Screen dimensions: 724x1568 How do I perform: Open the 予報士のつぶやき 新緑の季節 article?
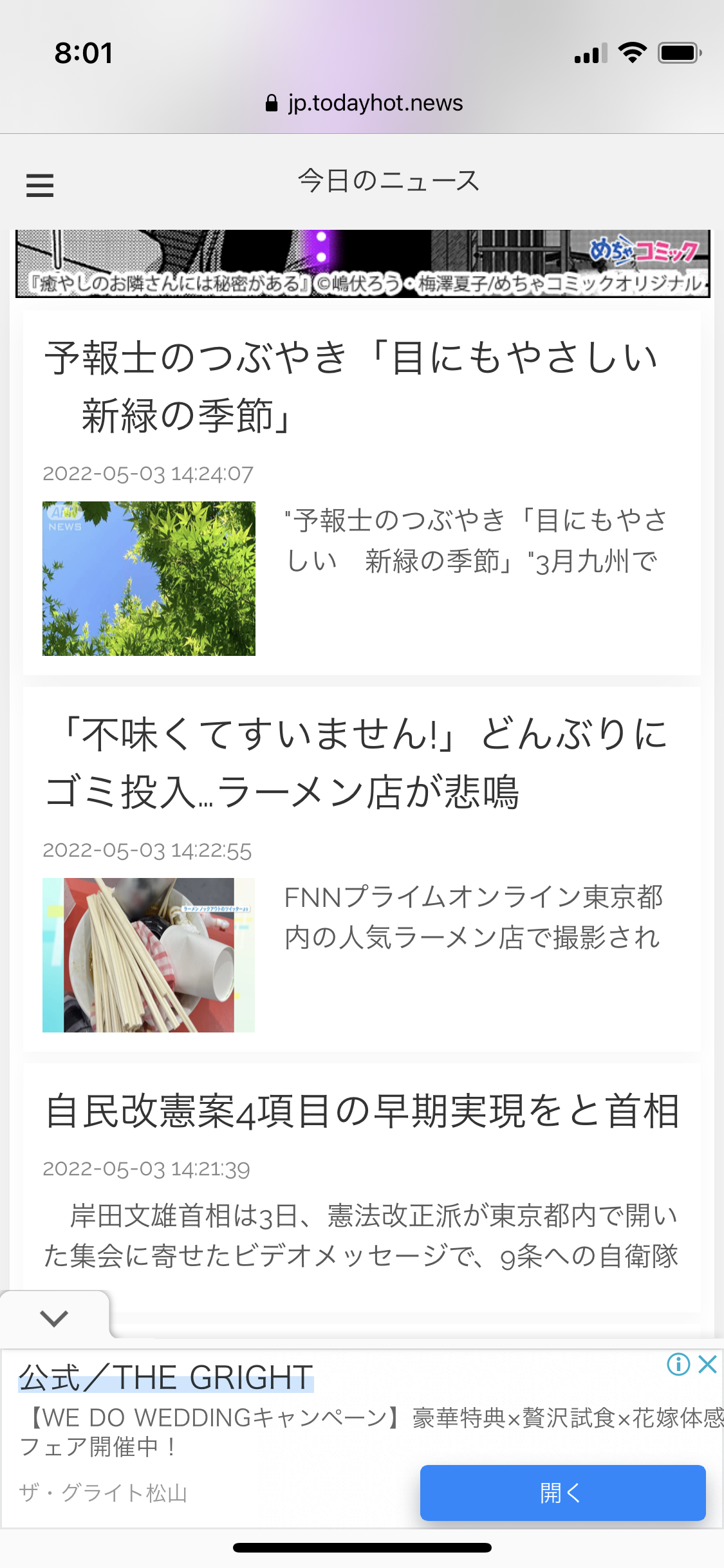[351, 386]
